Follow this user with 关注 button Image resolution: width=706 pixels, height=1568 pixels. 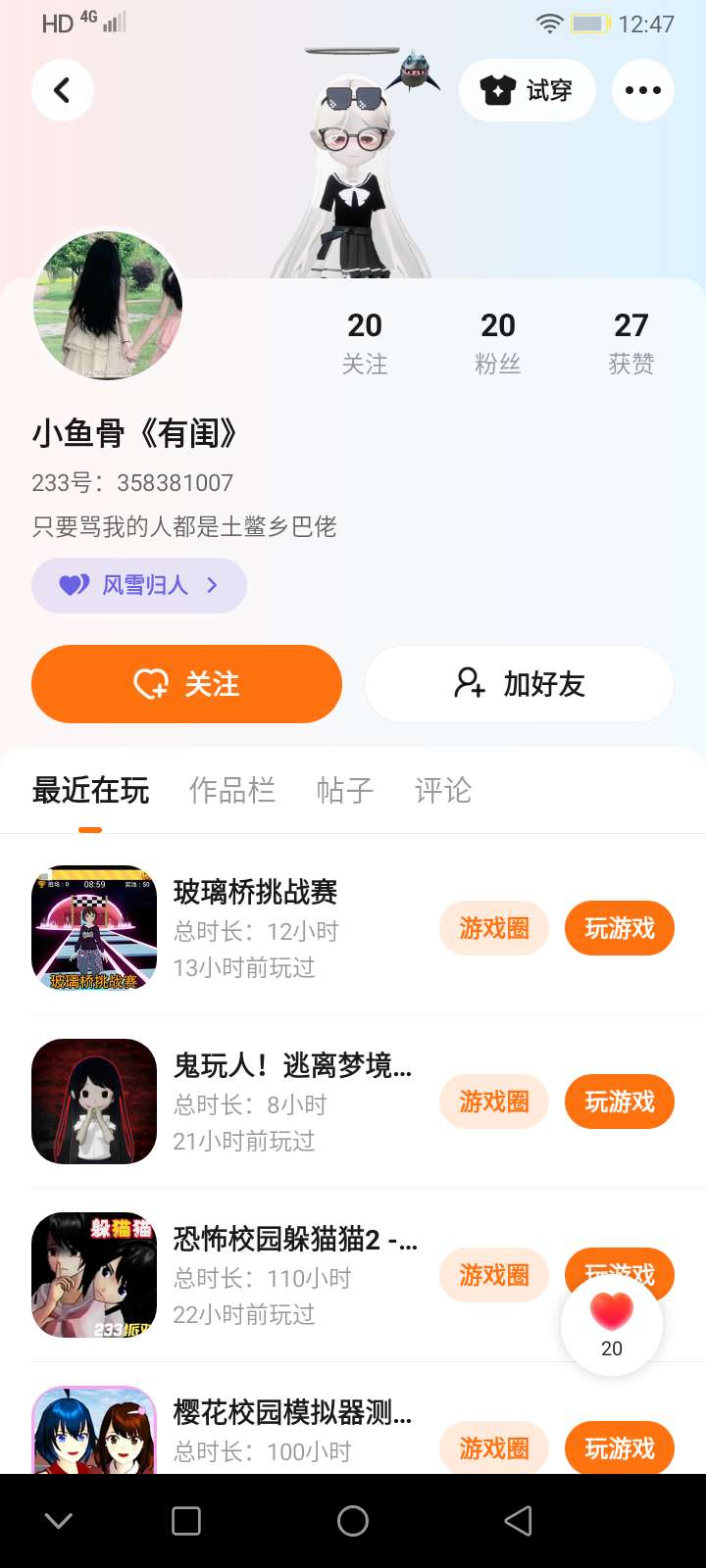(x=186, y=684)
